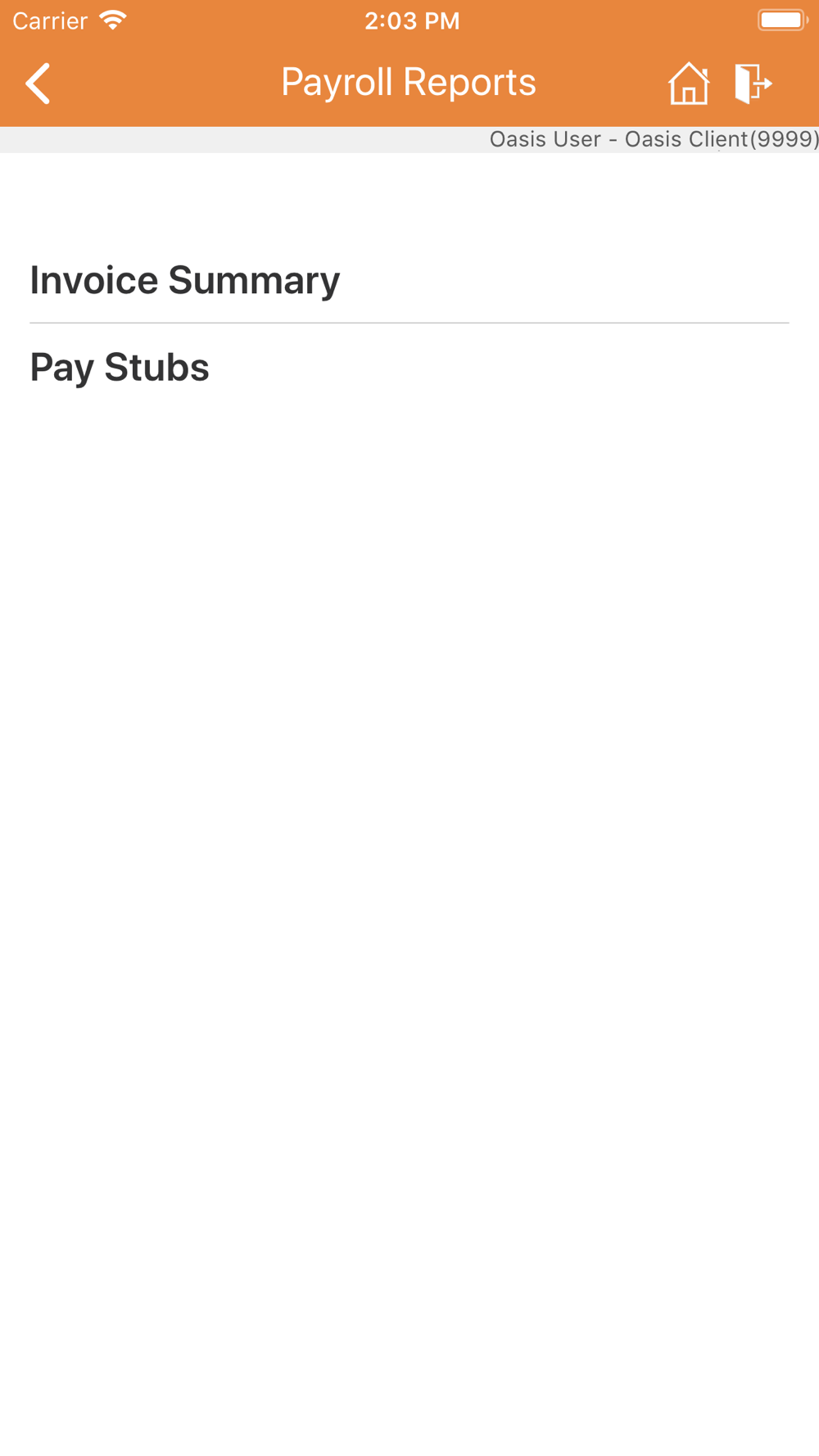This screenshot has width=819, height=1456.
Task: Go back using the back arrow
Action: (x=38, y=84)
